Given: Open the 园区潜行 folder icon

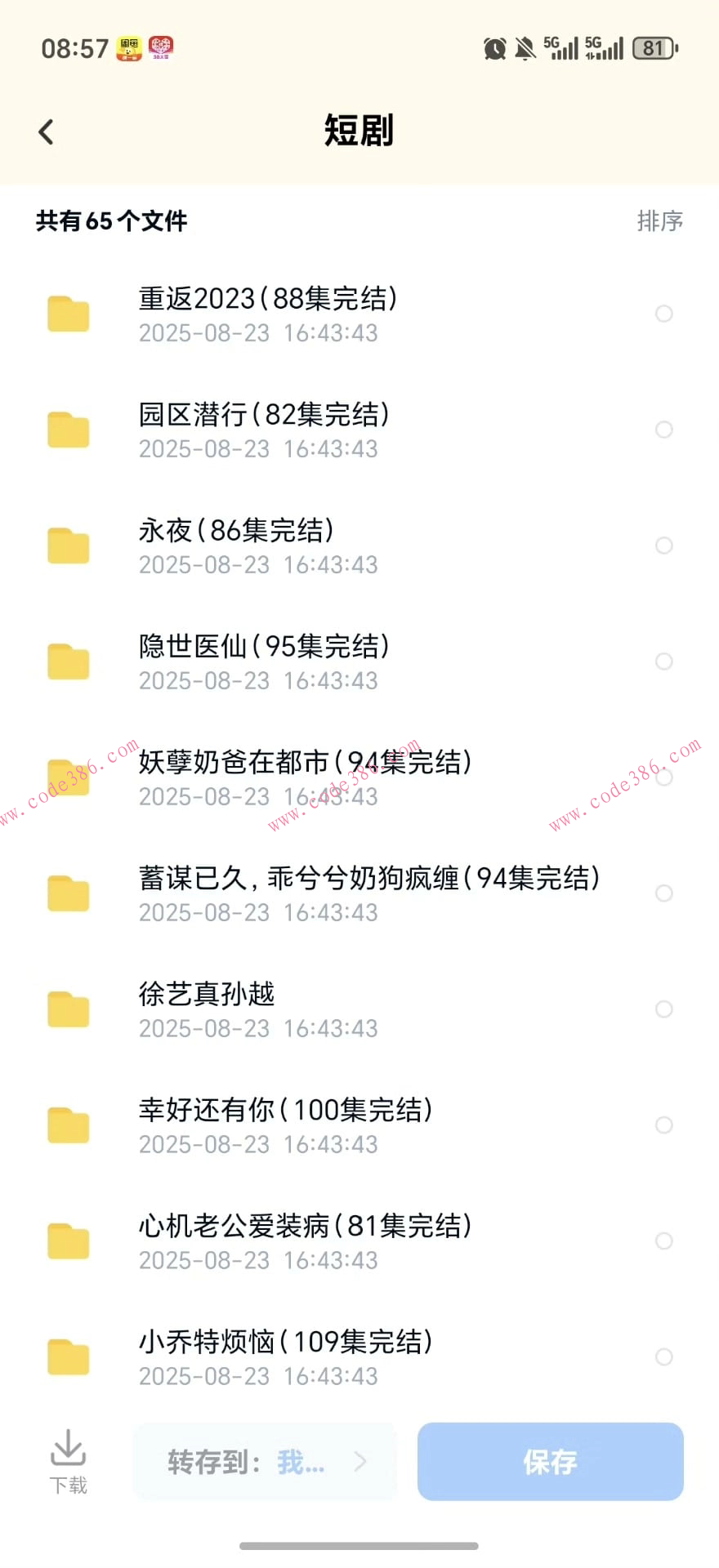Looking at the screenshot, I should click(68, 429).
